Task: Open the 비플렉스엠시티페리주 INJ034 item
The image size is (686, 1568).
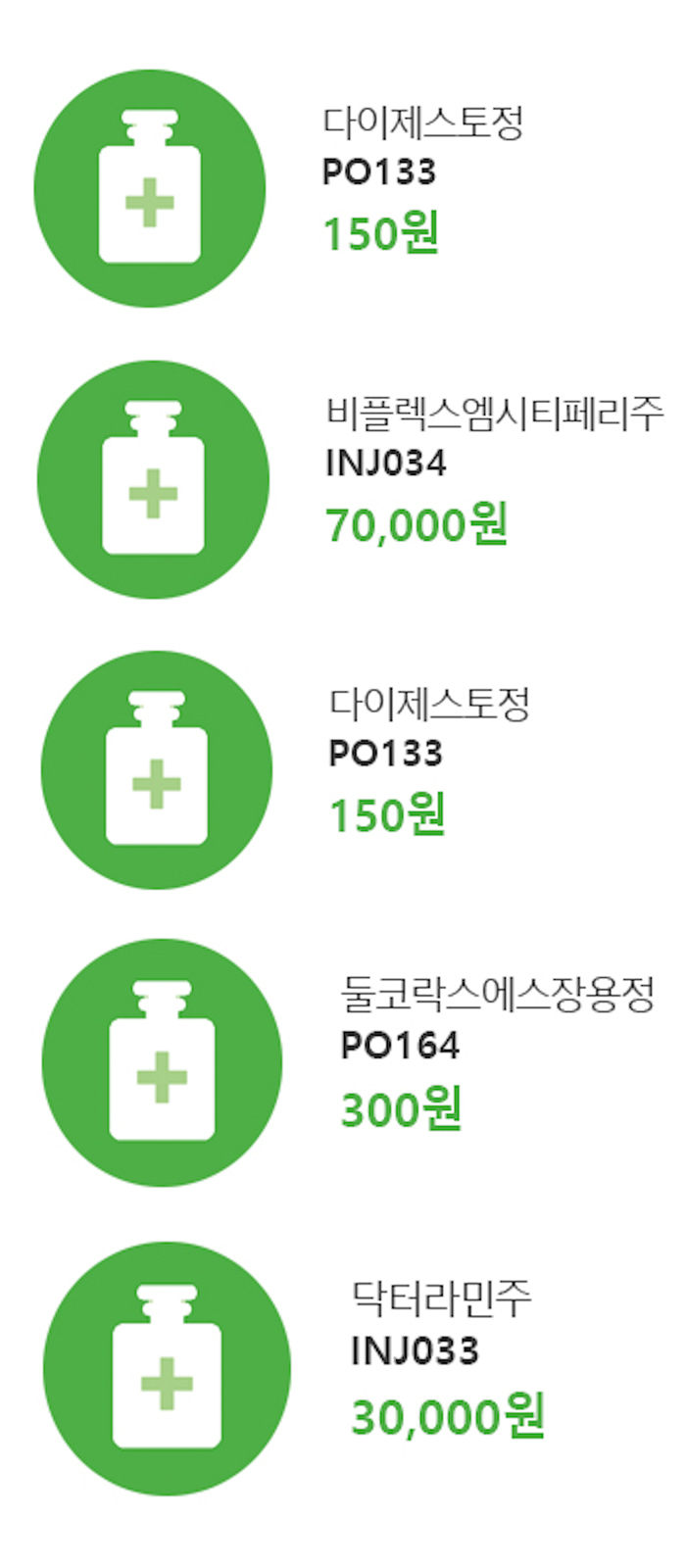Action: pyautogui.click(x=494, y=415)
